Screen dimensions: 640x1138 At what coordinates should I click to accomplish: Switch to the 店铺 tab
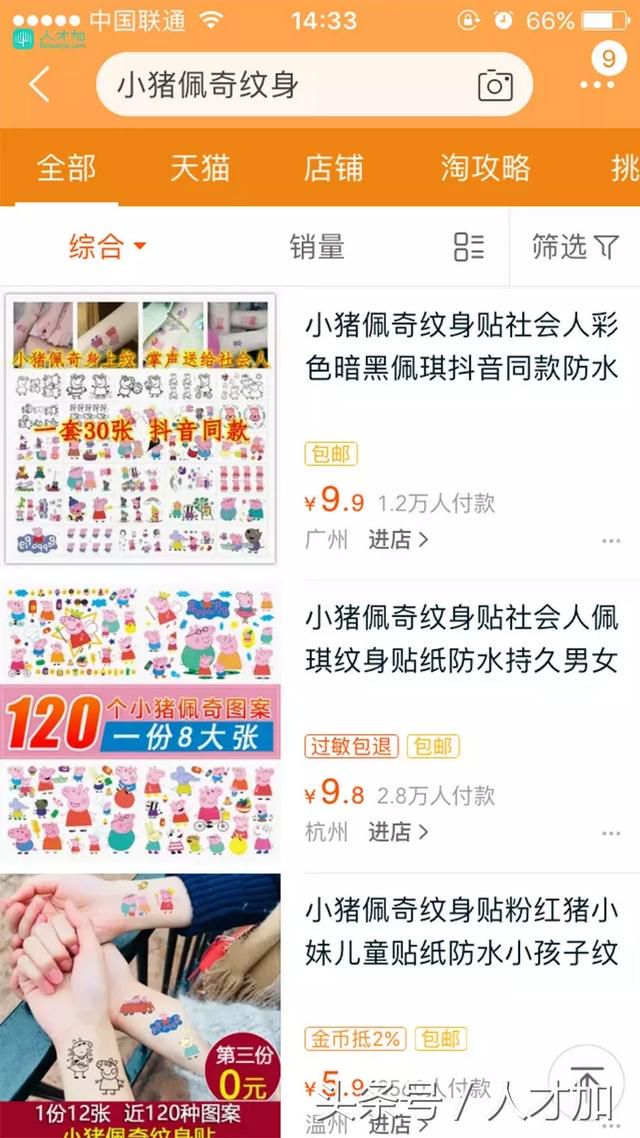[x=333, y=168]
